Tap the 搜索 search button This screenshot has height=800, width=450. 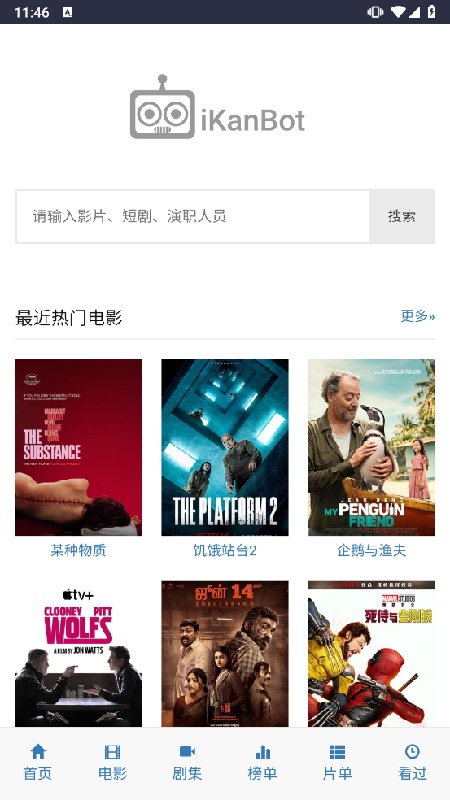(x=402, y=216)
